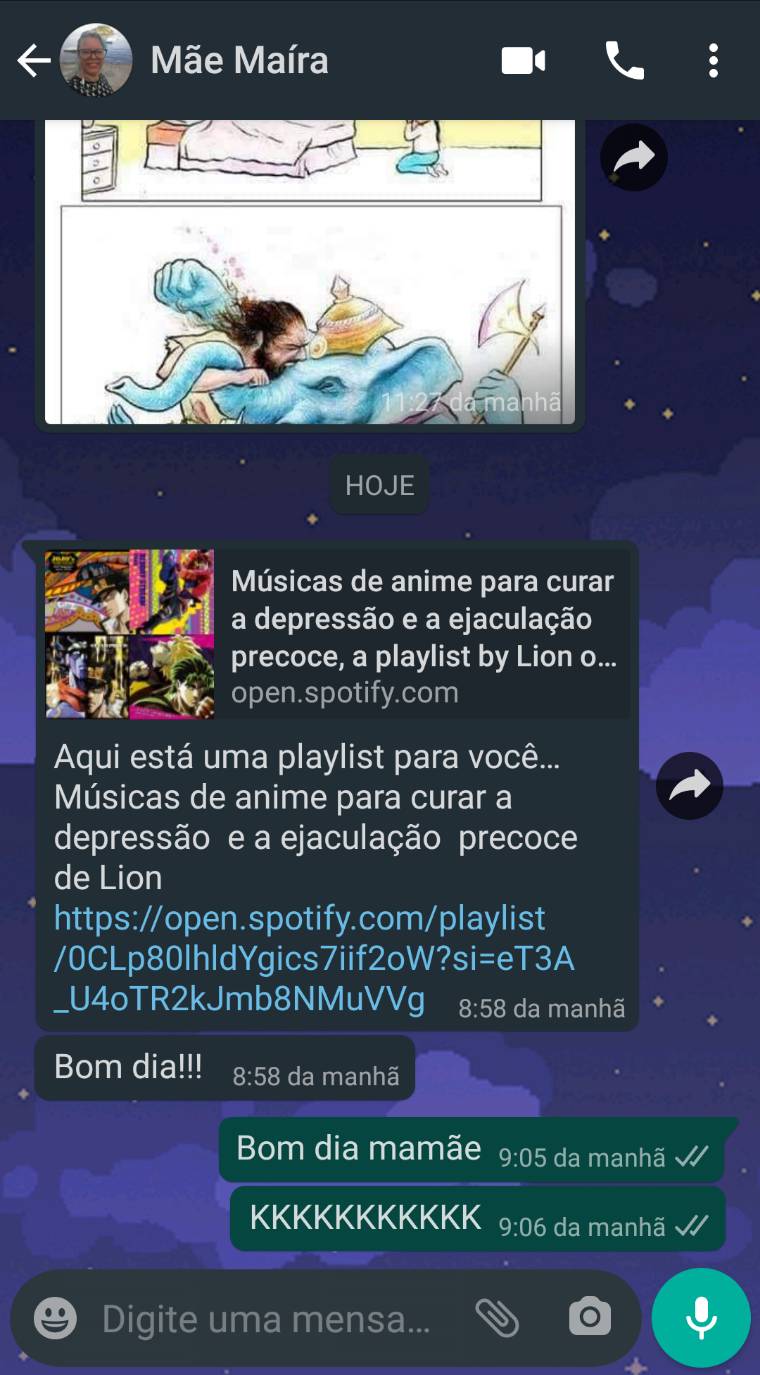Open the three-dot overflow menu
760x1375 pixels.
(714, 60)
